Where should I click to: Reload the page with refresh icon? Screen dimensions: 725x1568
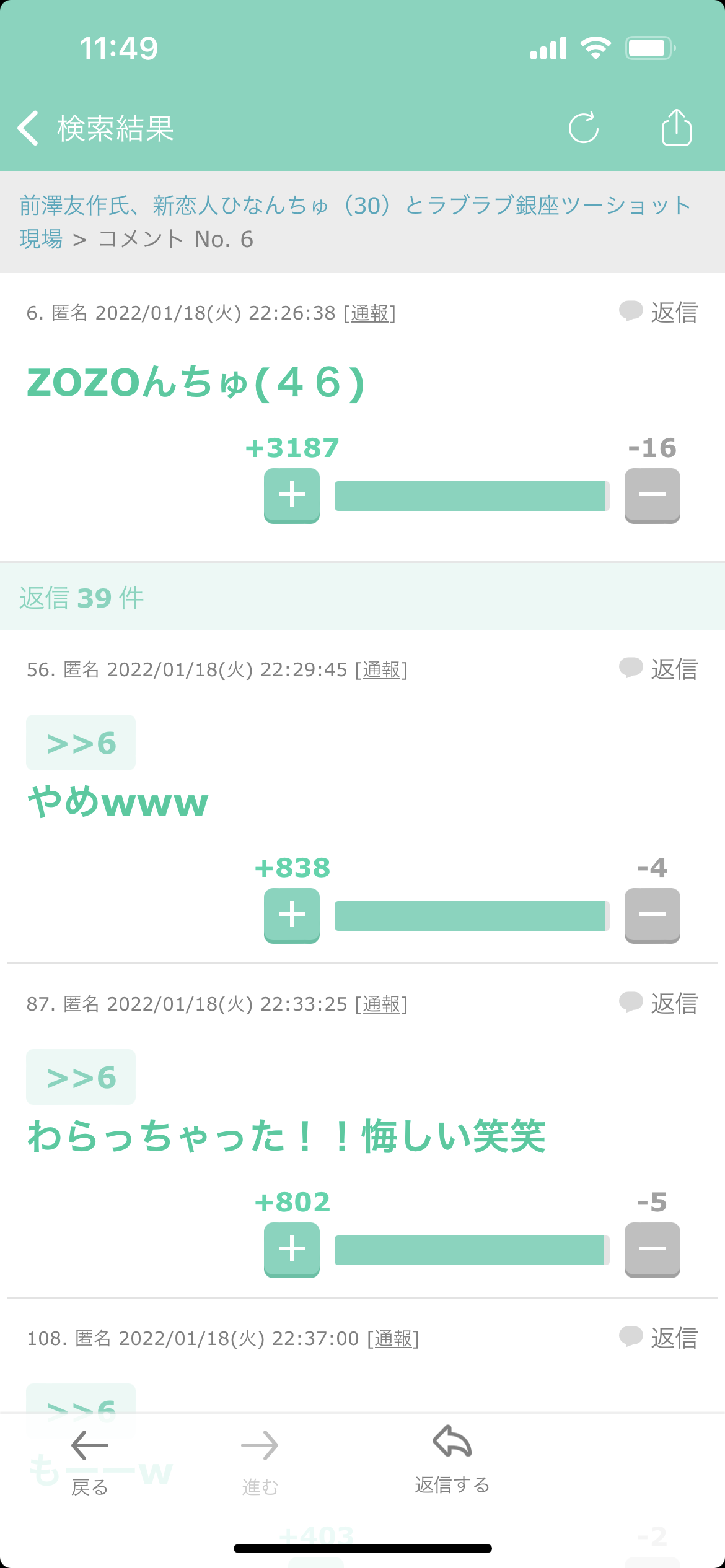584,128
